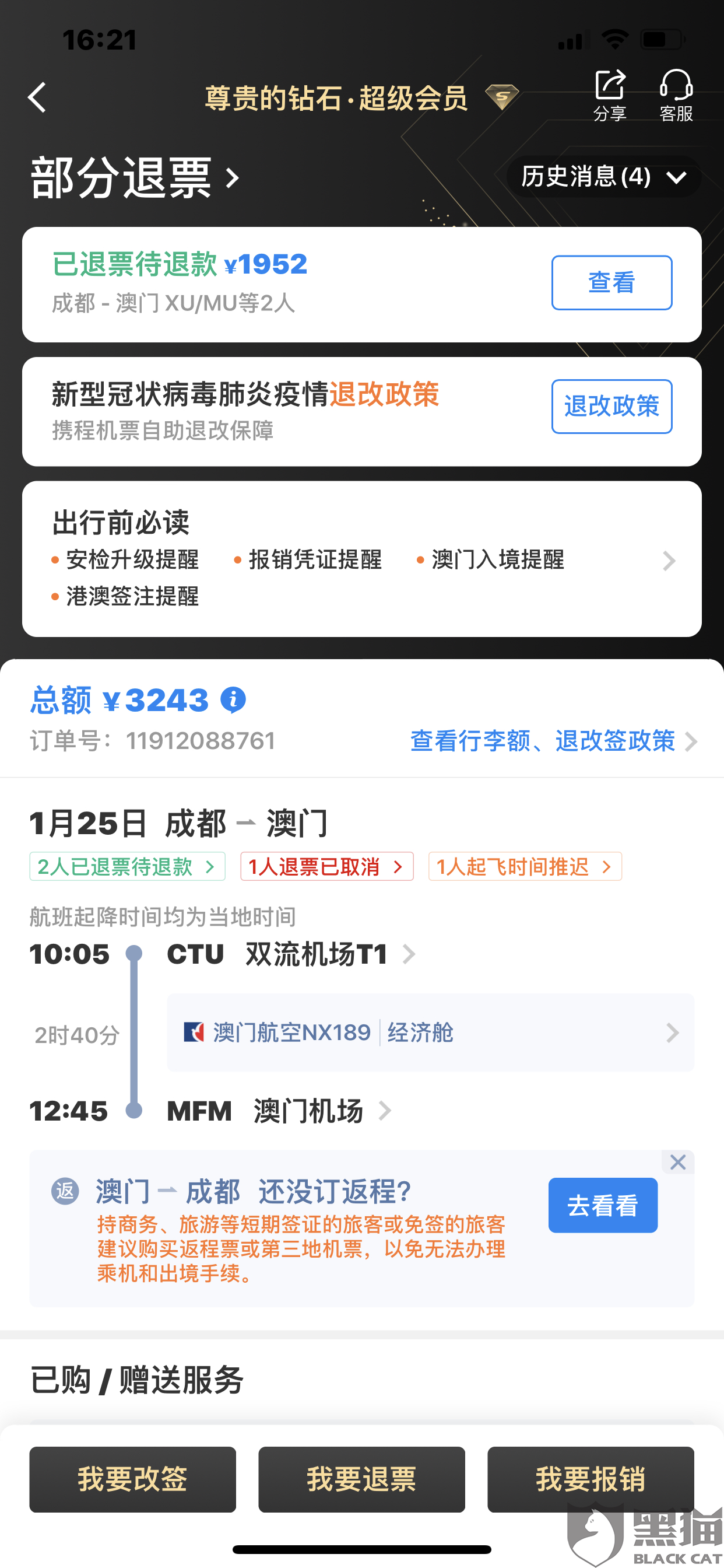Open the 退改政策 button
Image resolution: width=724 pixels, height=1568 pixels.
pos(611,406)
